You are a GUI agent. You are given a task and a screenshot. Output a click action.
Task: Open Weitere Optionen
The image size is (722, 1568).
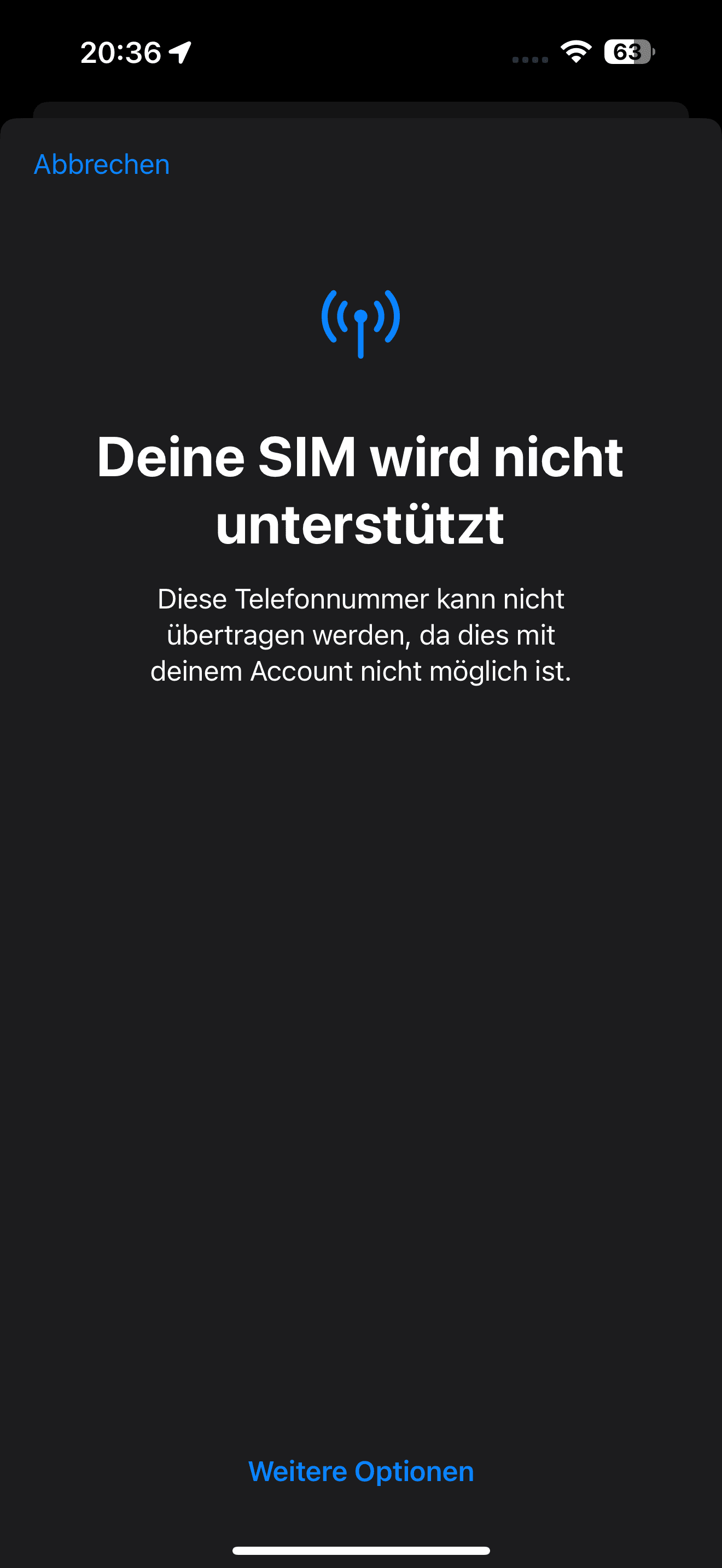(x=361, y=1472)
